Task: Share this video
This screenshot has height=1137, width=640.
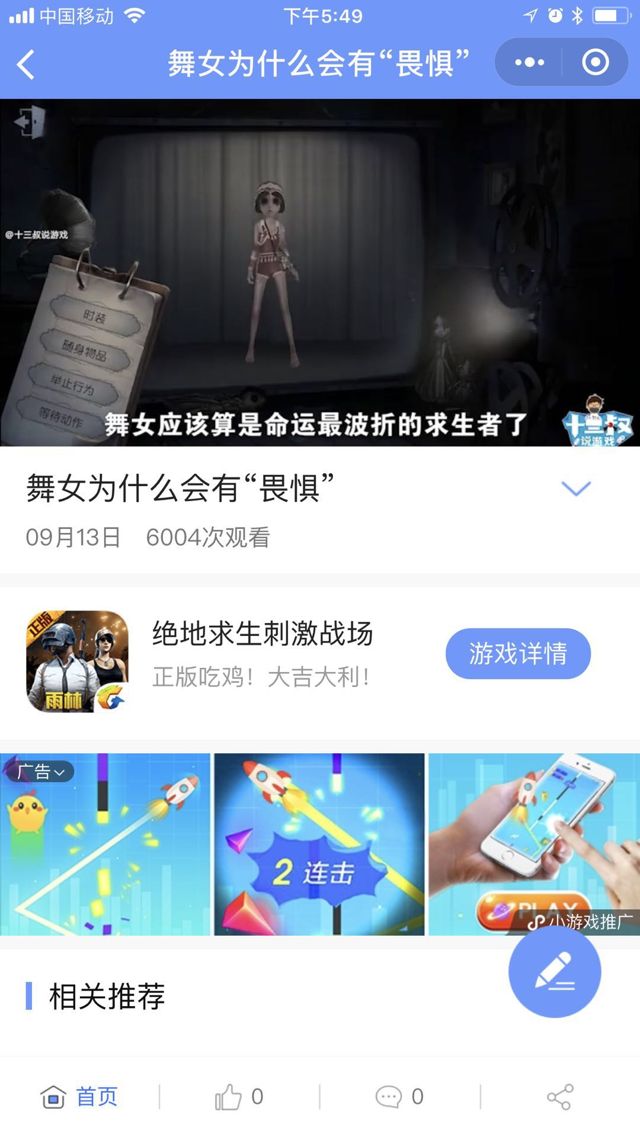Action: (x=560, y=1097)
